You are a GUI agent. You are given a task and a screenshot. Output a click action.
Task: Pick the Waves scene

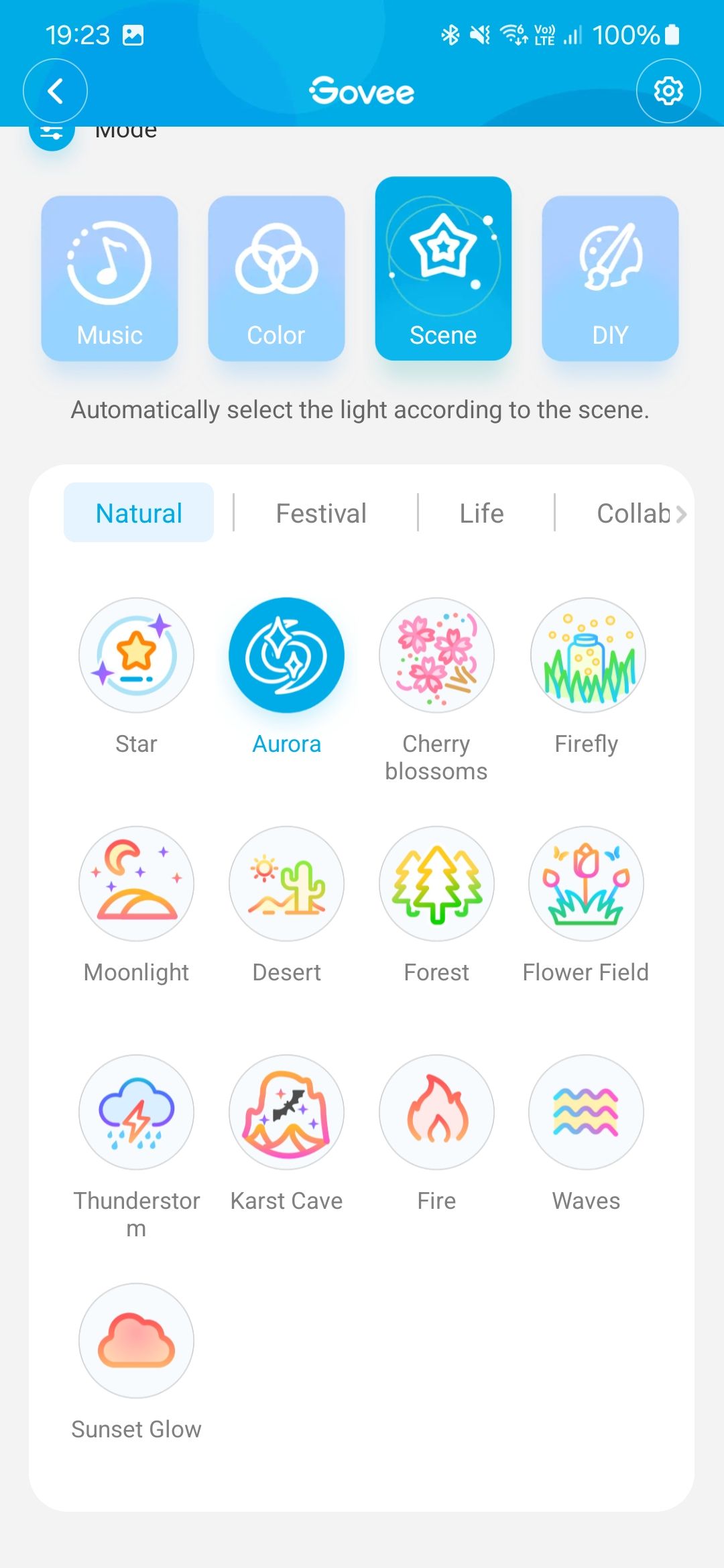coord(586,1112)
